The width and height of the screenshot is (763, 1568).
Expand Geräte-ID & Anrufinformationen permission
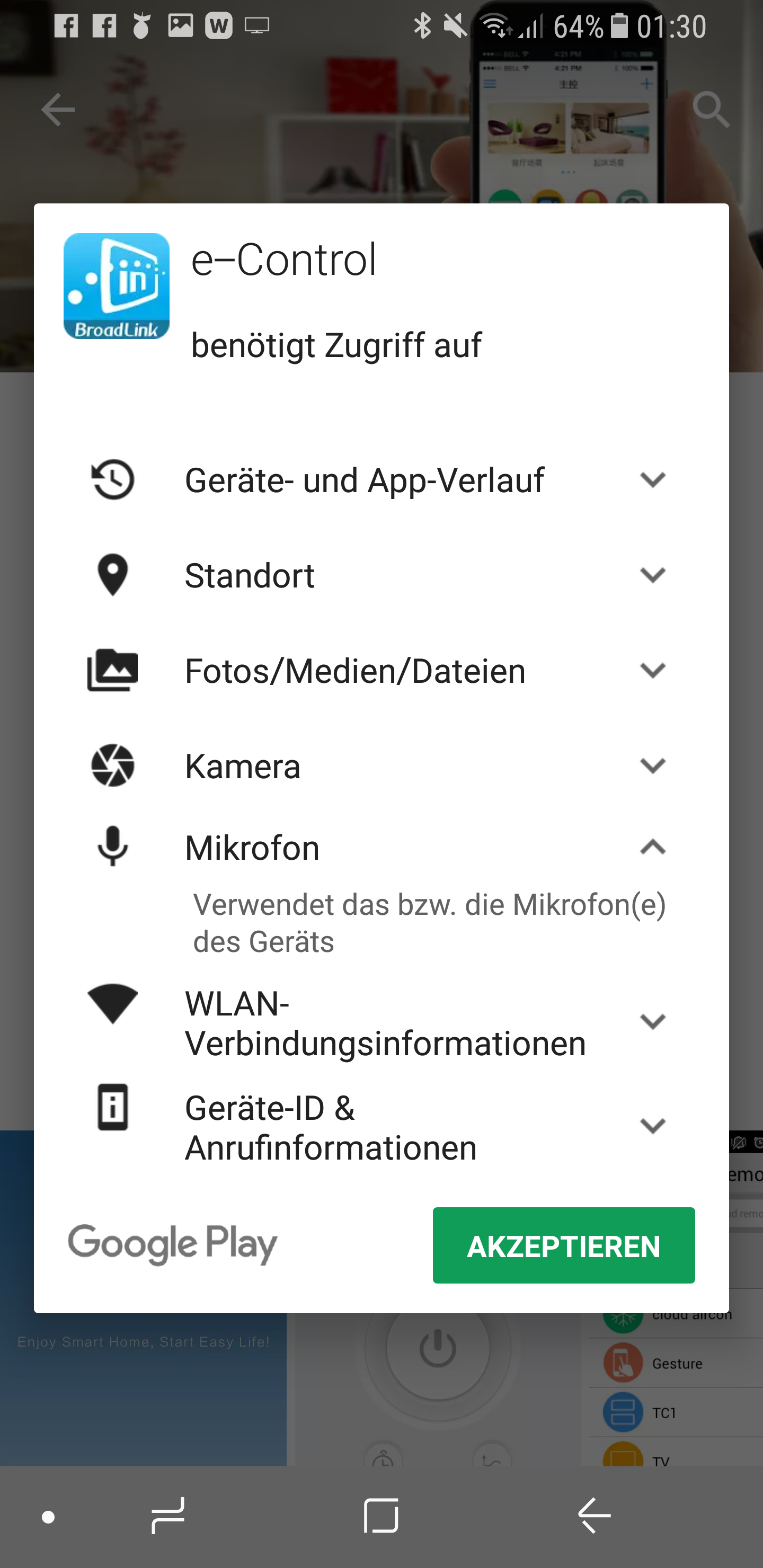pos(652,1126)
